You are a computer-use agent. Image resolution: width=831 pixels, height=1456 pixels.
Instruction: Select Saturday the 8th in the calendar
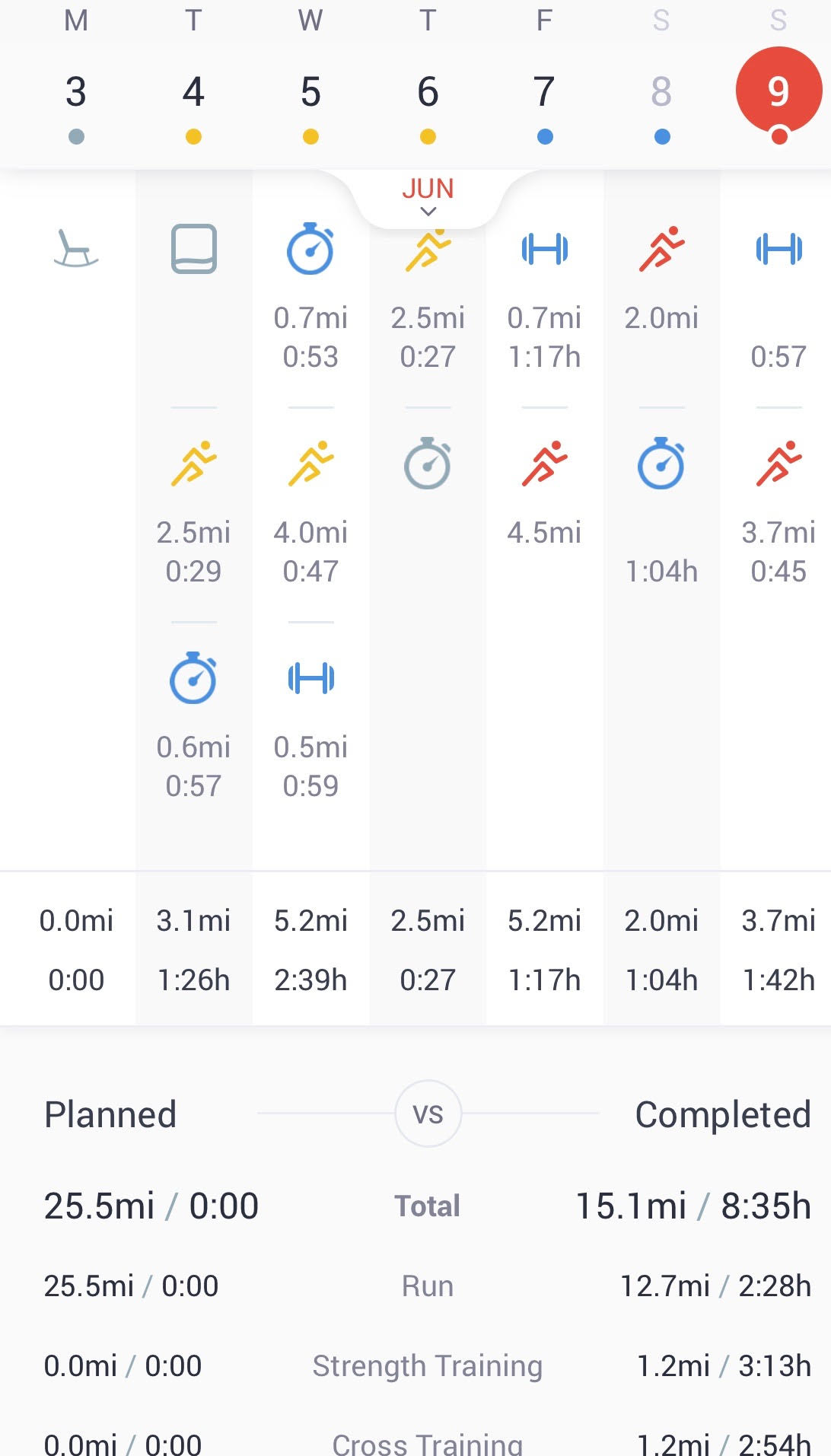click(x=662, y=92)
